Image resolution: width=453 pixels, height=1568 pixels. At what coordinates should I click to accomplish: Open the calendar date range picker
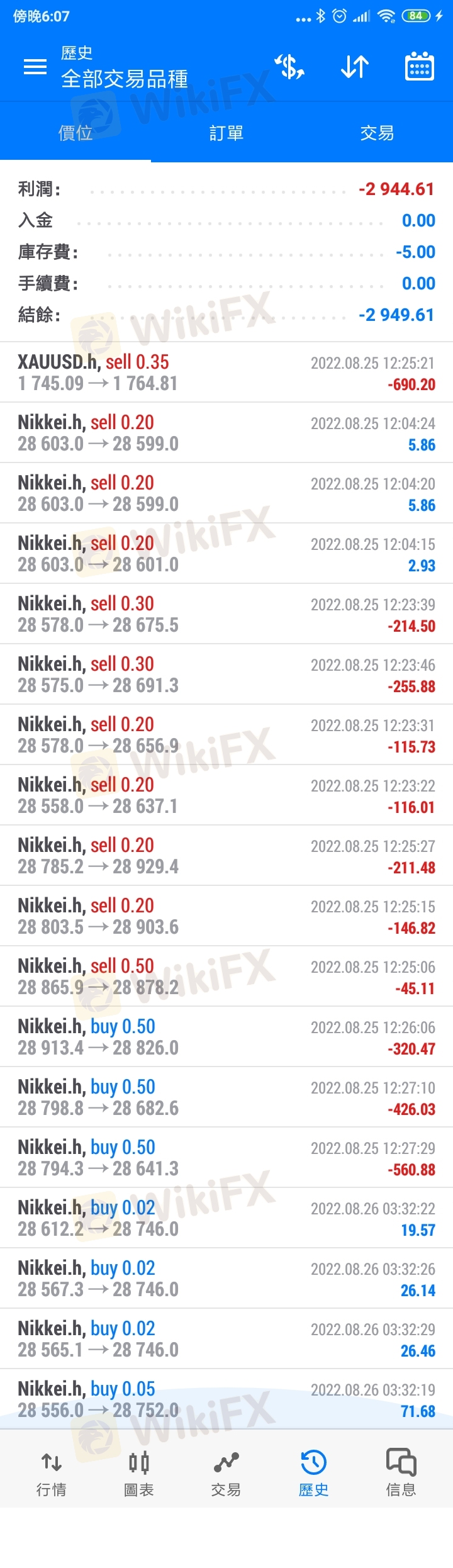419,67
